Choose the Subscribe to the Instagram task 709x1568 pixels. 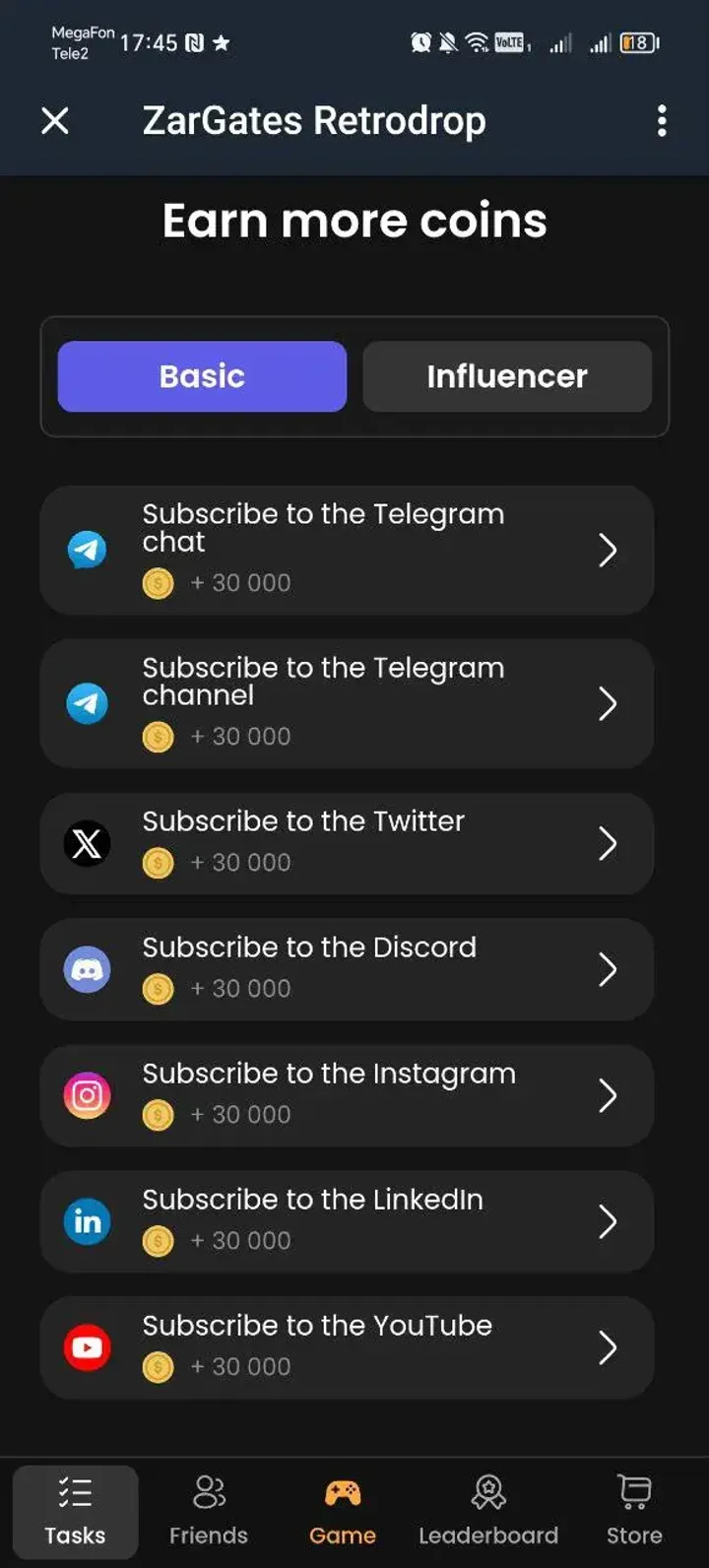tap(347, 1095)
